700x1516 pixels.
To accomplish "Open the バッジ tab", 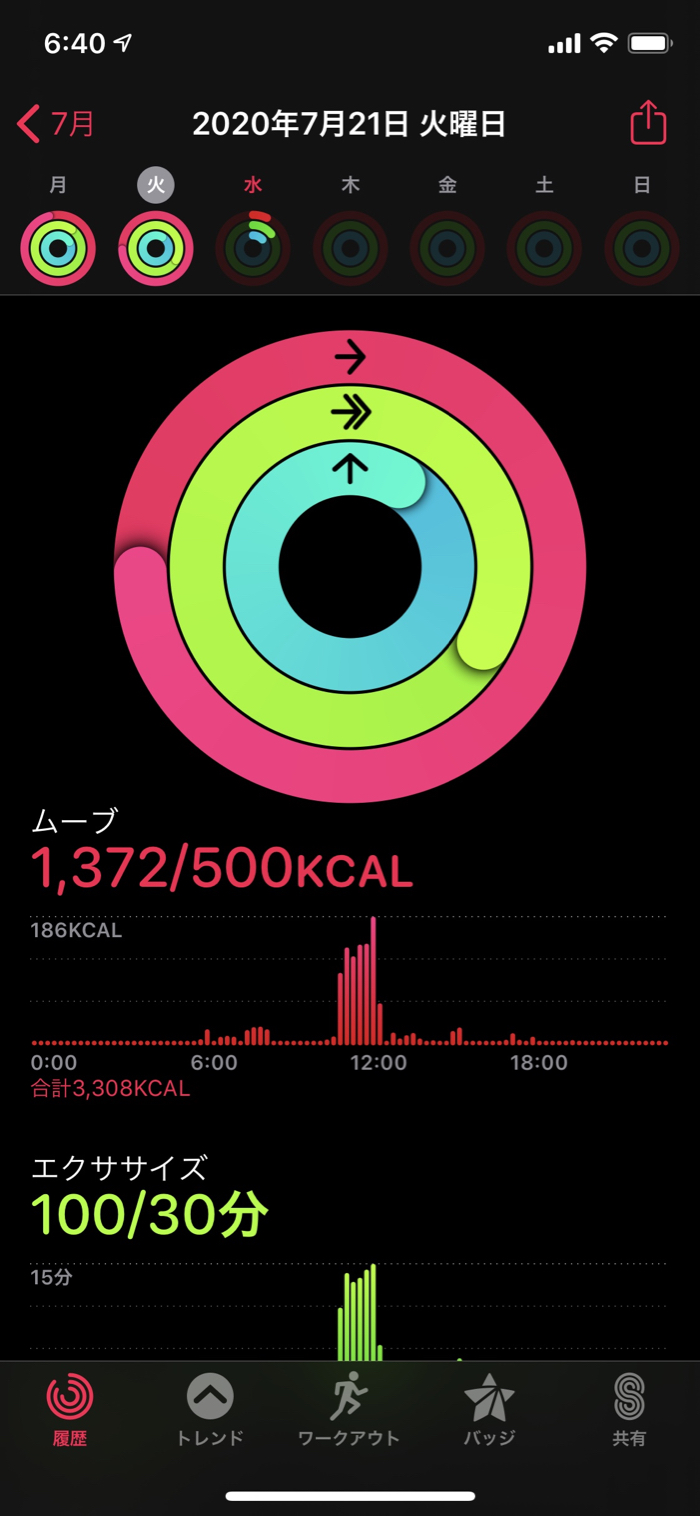I will (x=489, y=1410).
